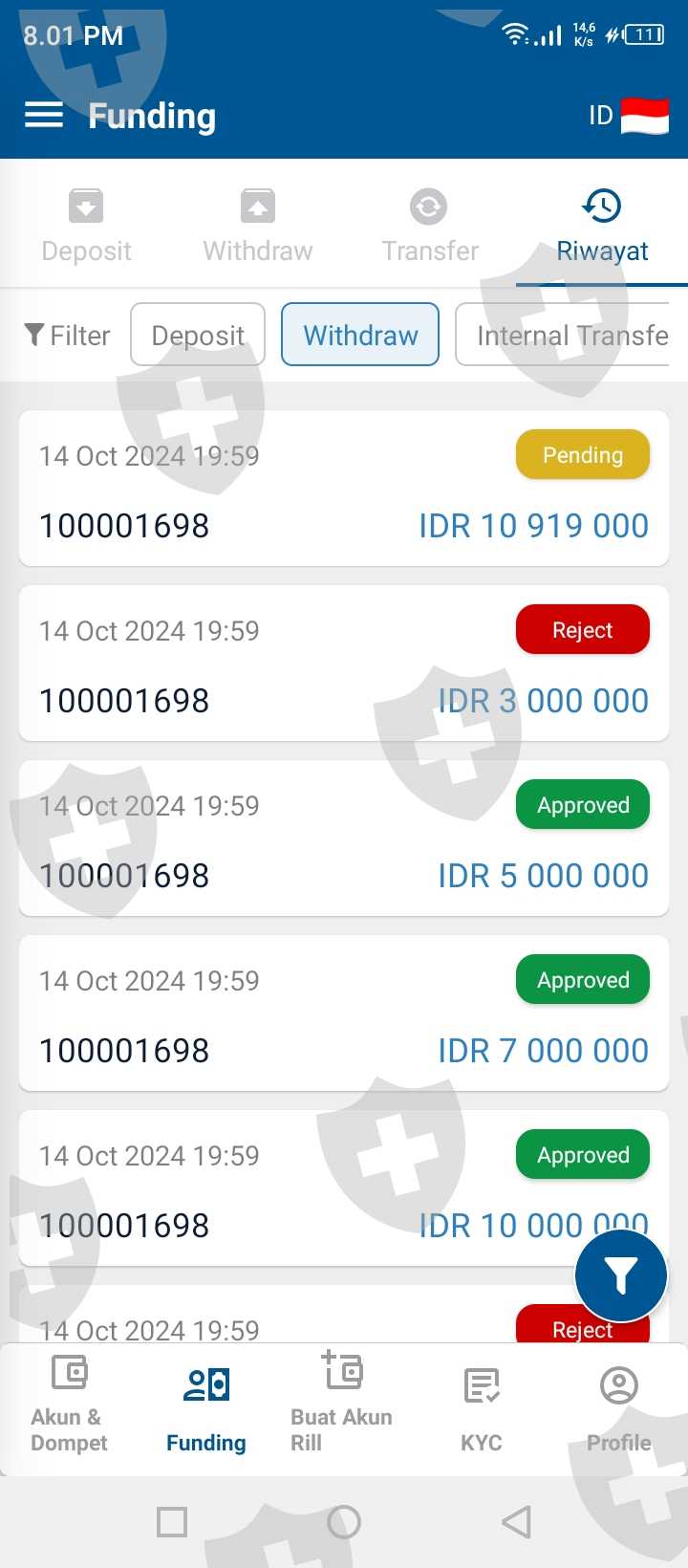Filter history by the Deposit chip
This screenshot has height=1568, width=688.
pyautogui.click(x=198, y=336)
